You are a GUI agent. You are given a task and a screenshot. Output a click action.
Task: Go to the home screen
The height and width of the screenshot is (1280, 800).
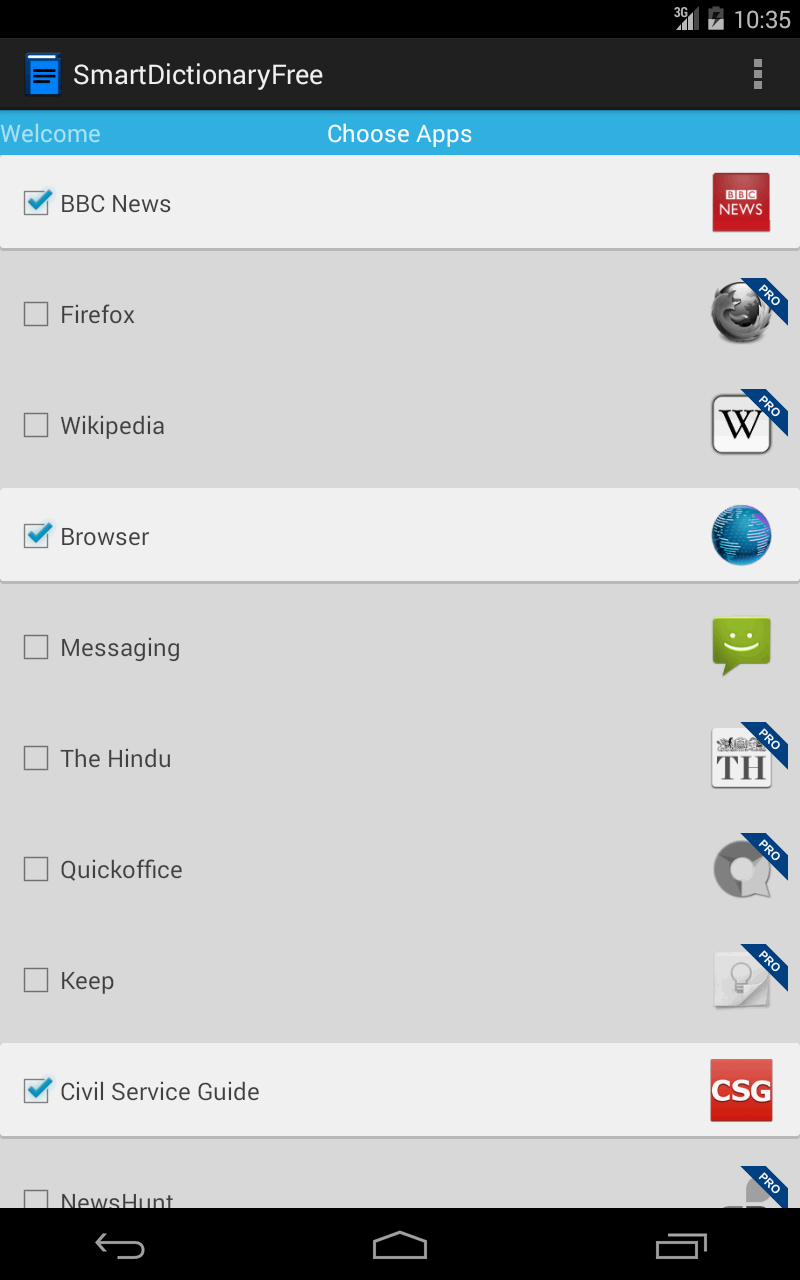(x=400, y=1245)
